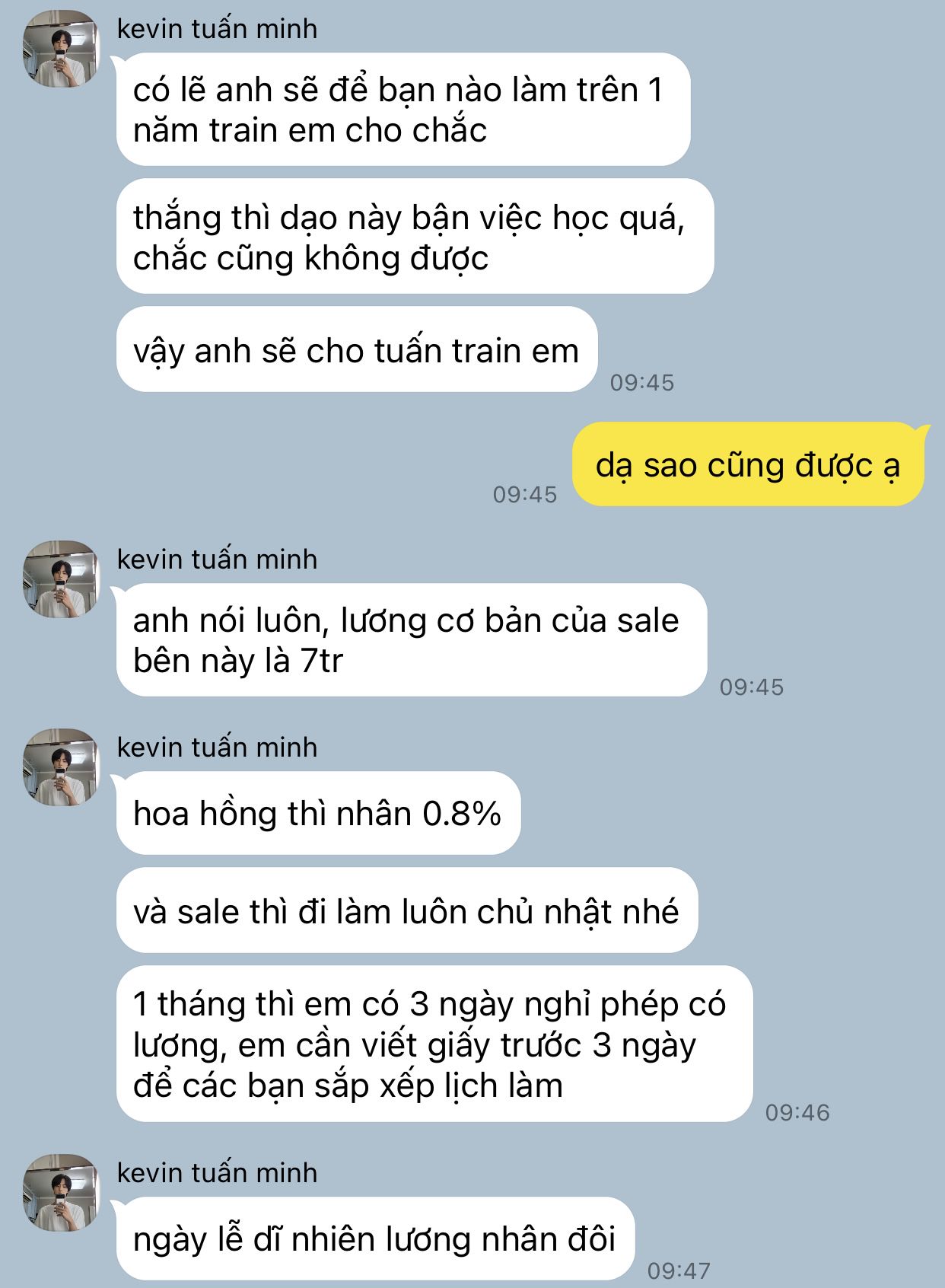
Task: Open sender avatar beside "hoa hồng" message
Action: [x=61, y=767]
